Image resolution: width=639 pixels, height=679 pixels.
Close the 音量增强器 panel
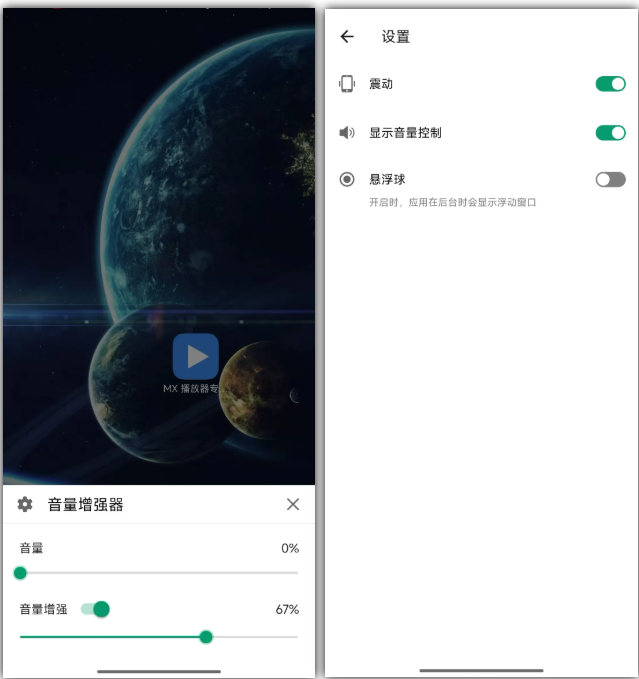coord(292,504)
